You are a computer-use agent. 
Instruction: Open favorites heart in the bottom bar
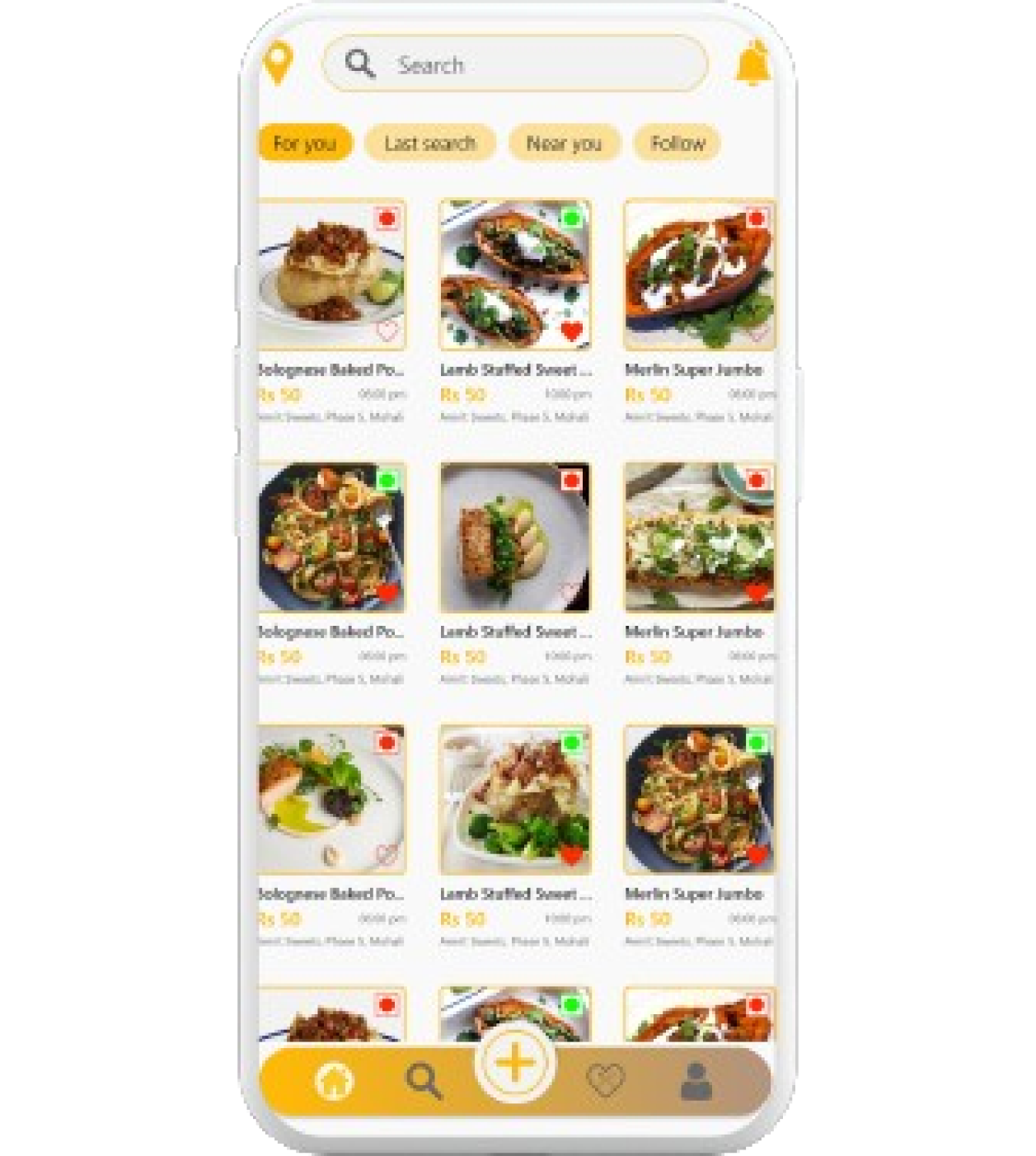[x=605, y=1081]
